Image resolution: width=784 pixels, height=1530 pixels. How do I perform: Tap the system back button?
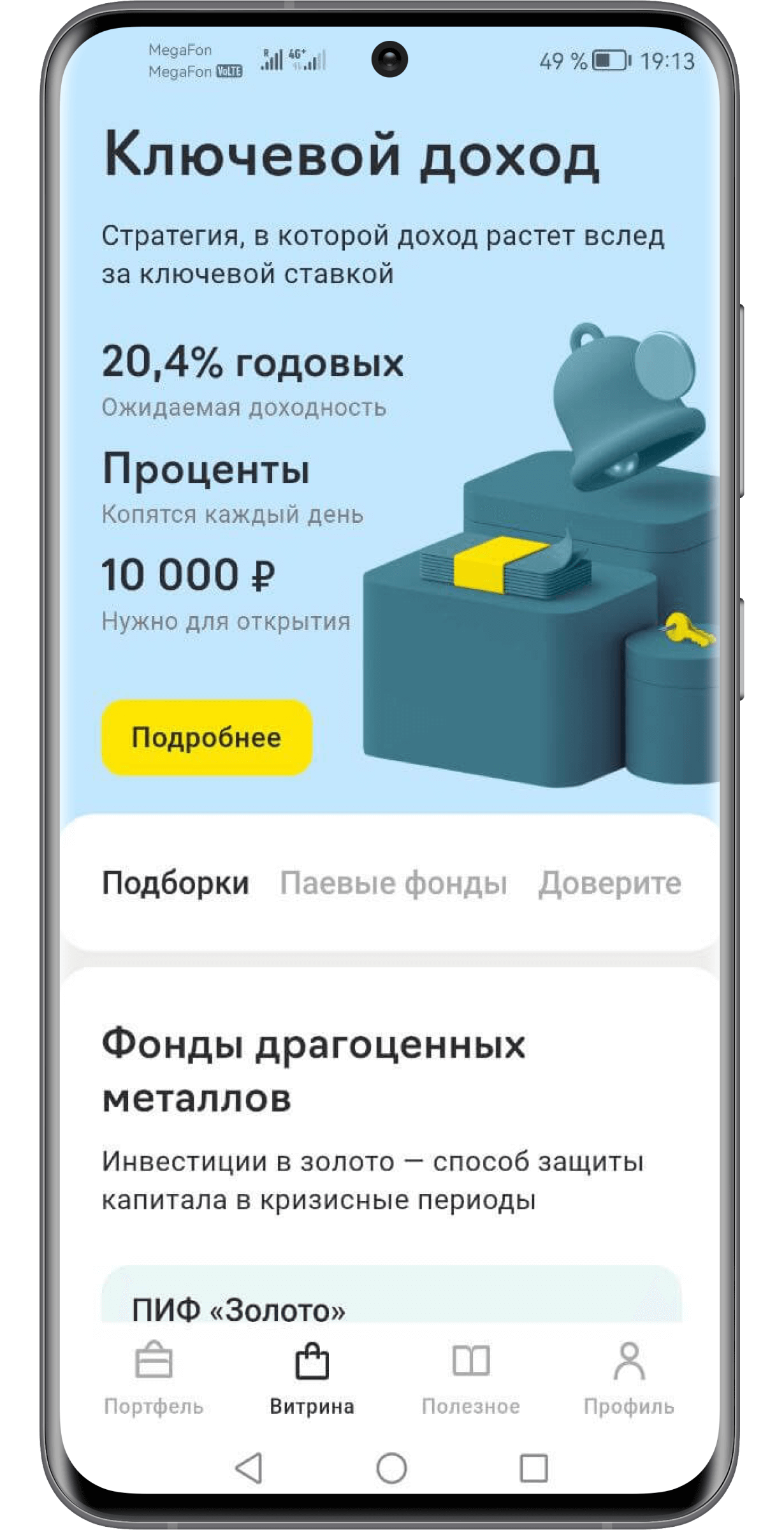click(x=249, y=1468)
